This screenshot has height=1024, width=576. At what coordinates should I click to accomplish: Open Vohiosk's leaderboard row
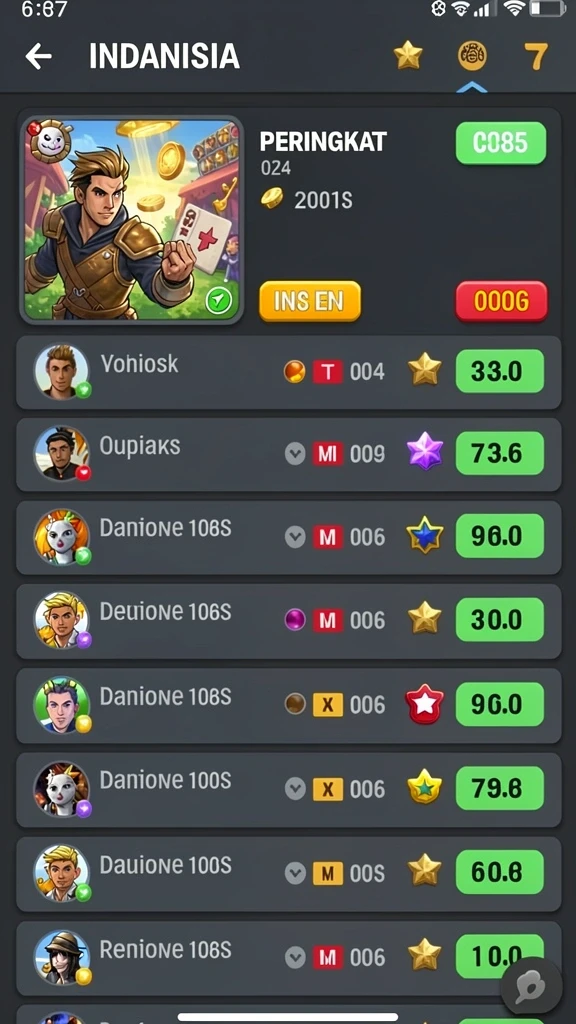(x=288, y=372)
